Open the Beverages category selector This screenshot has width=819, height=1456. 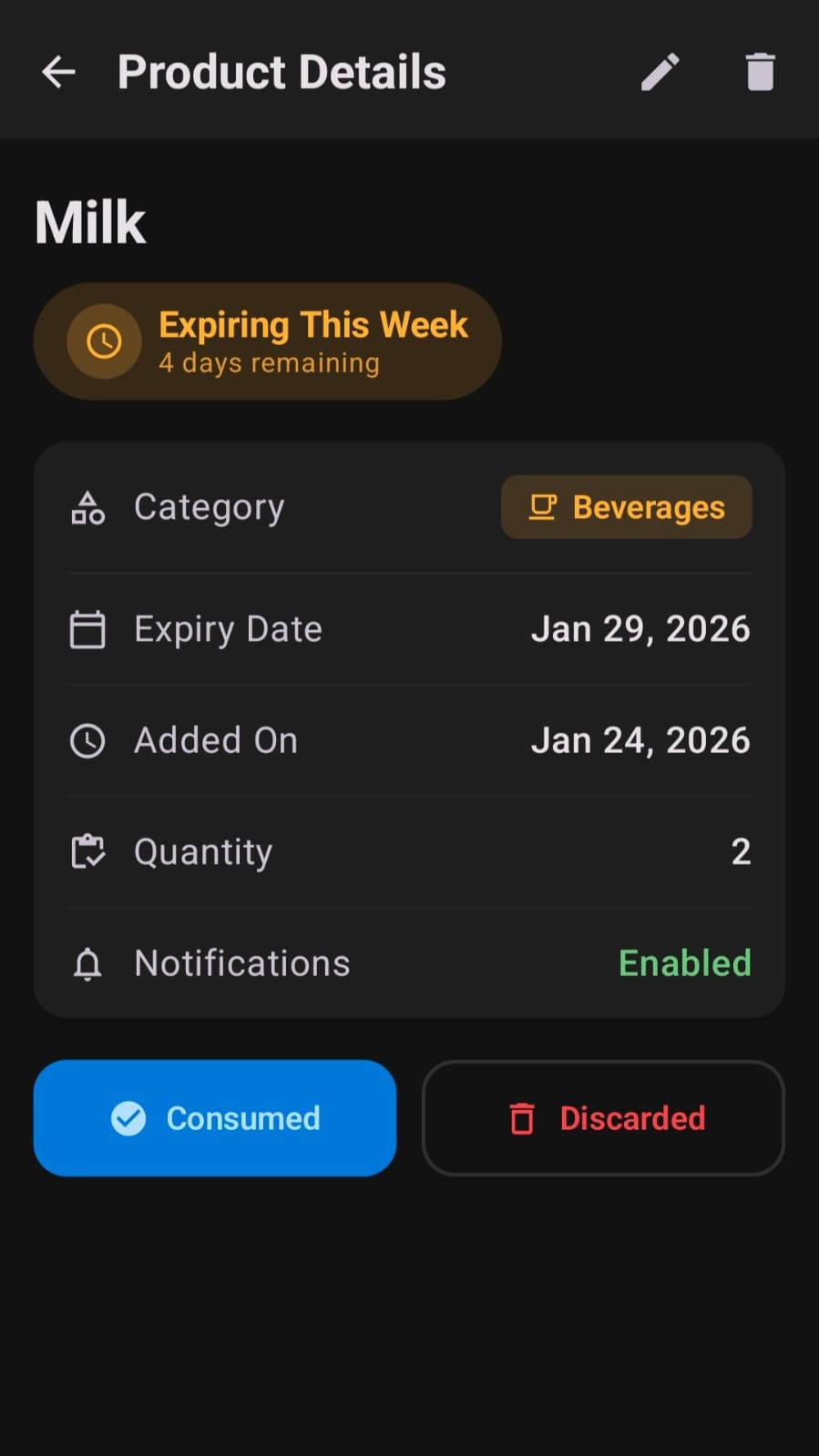pyautogui.click(x=626, y=507)
